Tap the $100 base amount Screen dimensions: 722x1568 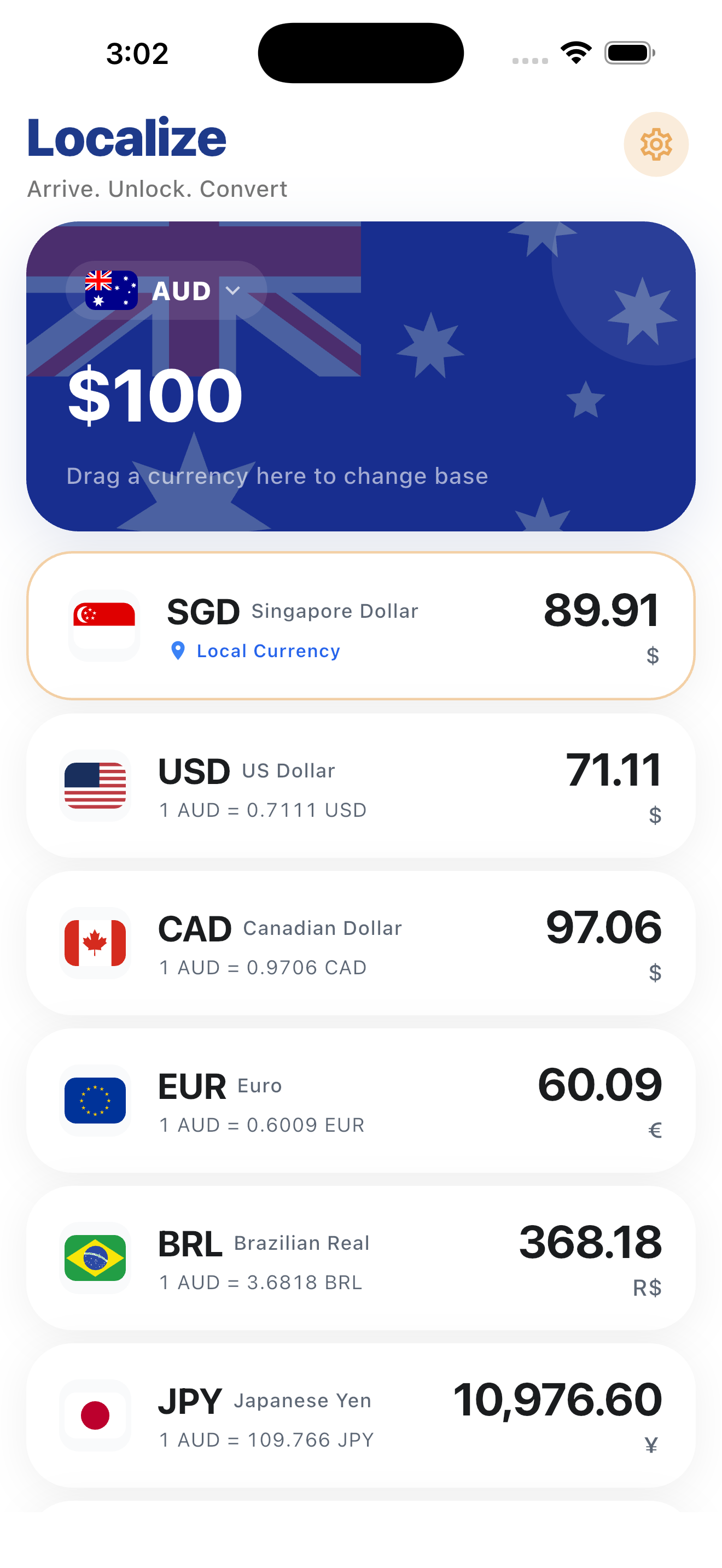[x=155, y=396]
